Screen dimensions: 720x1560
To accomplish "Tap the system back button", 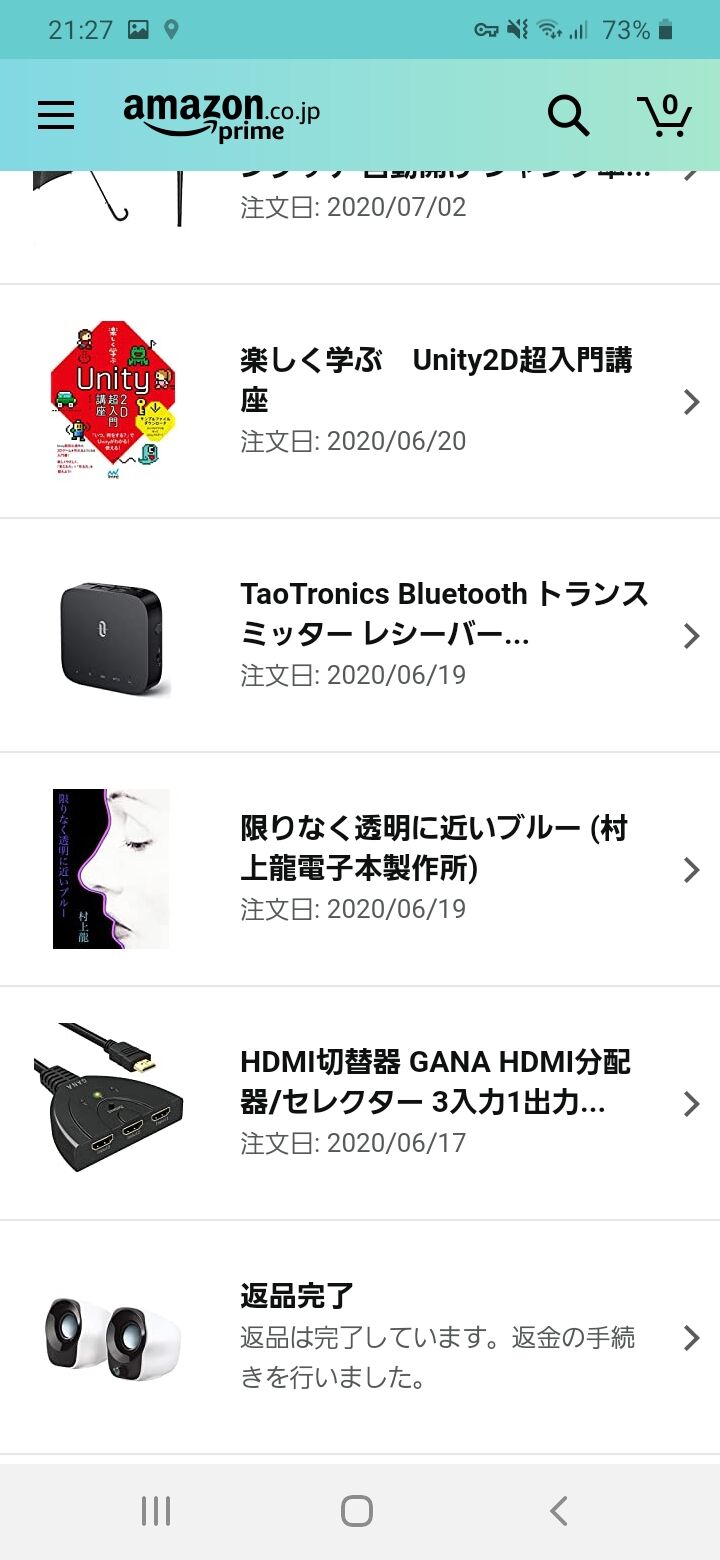I will pos(559,1511).
